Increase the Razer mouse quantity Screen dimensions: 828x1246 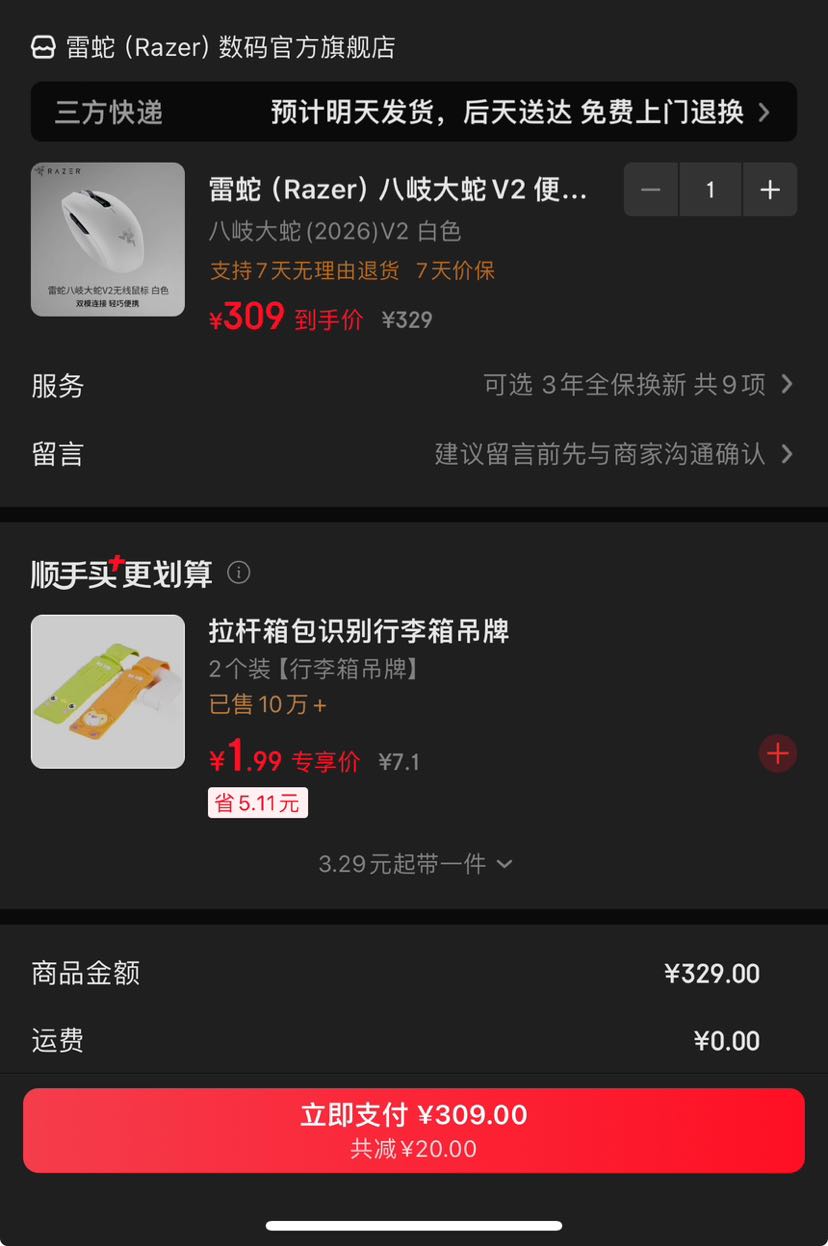click(769, 190)
